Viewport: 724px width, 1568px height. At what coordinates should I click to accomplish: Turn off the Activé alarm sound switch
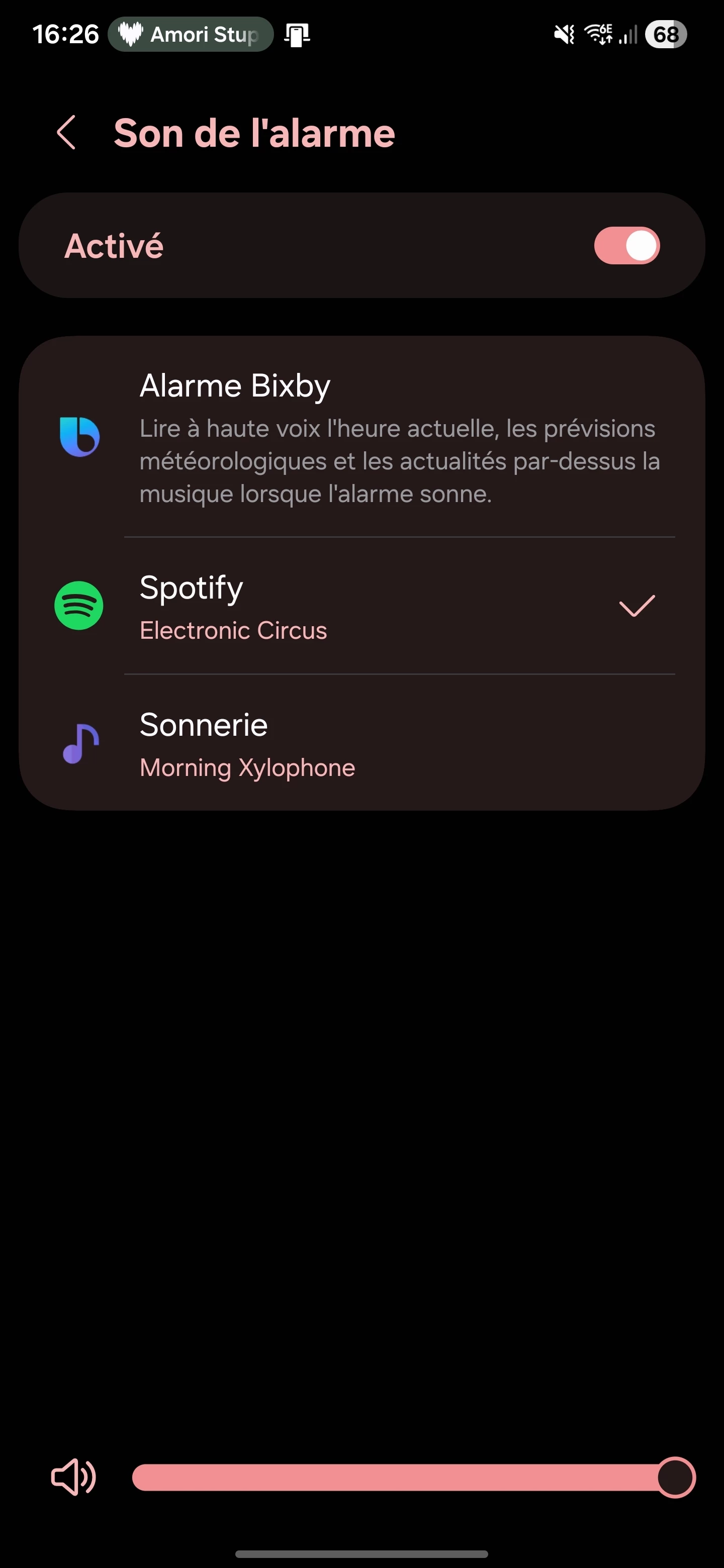(626, 246)
